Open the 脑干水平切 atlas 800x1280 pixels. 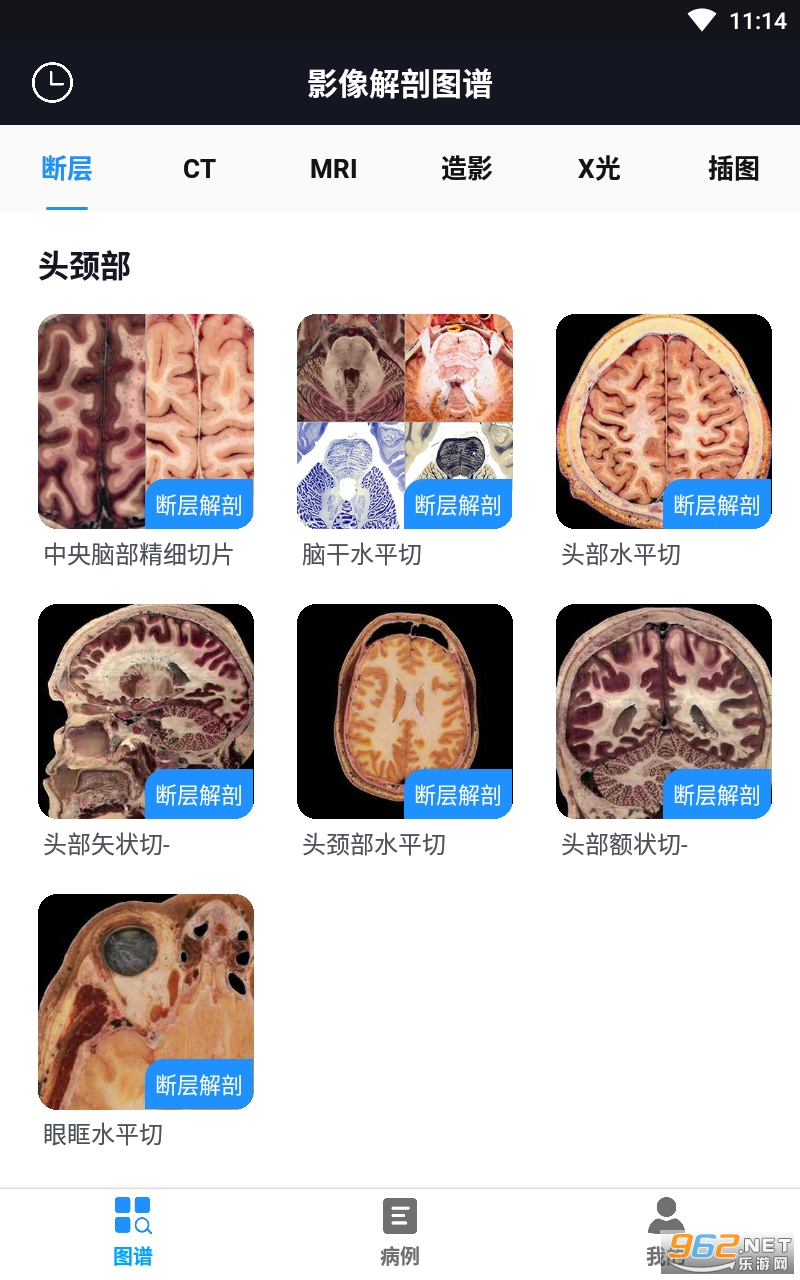click(405, 421)
